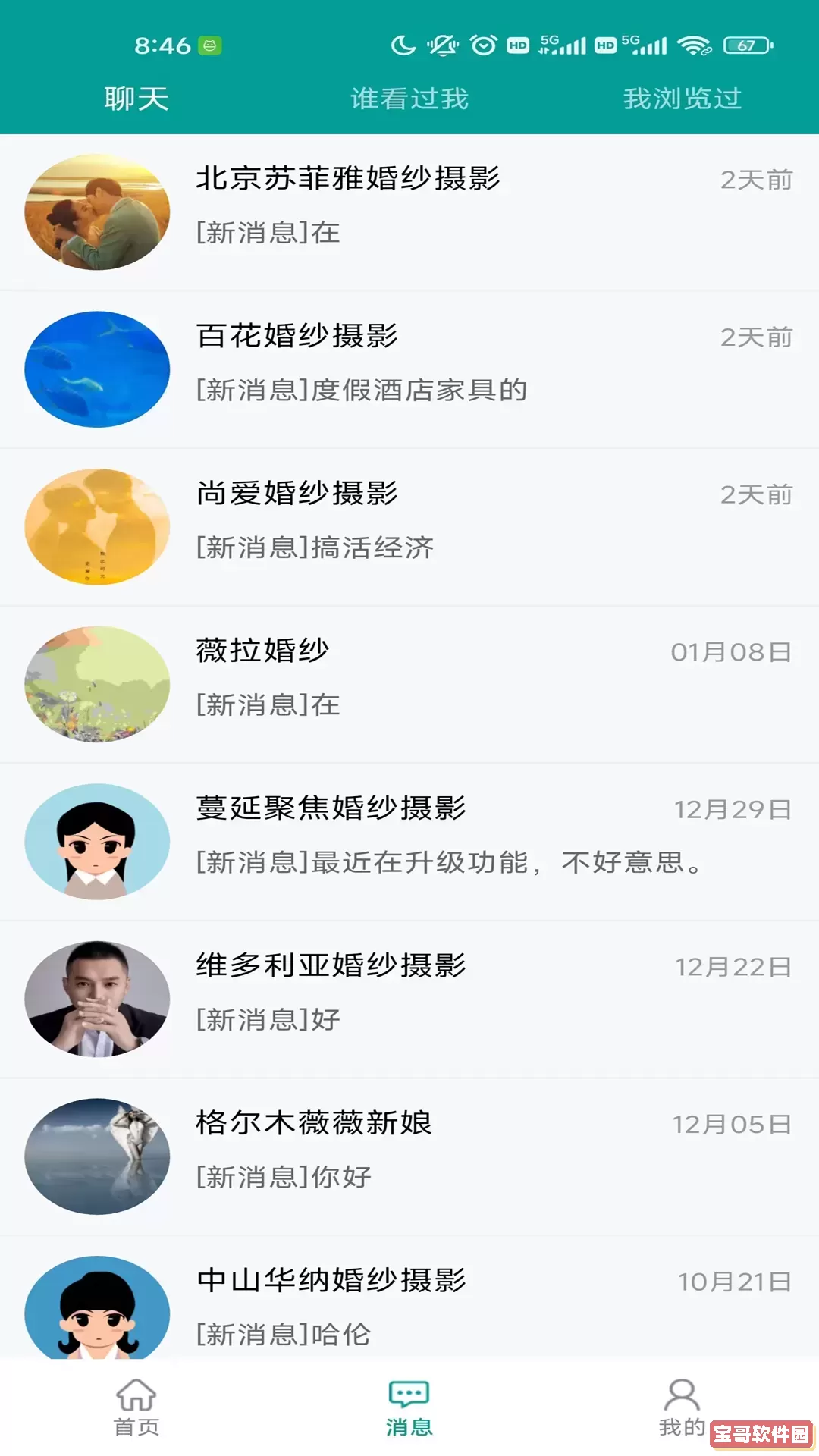Tap the 薇拉婚纱 floral avatar image

(96, 683)
